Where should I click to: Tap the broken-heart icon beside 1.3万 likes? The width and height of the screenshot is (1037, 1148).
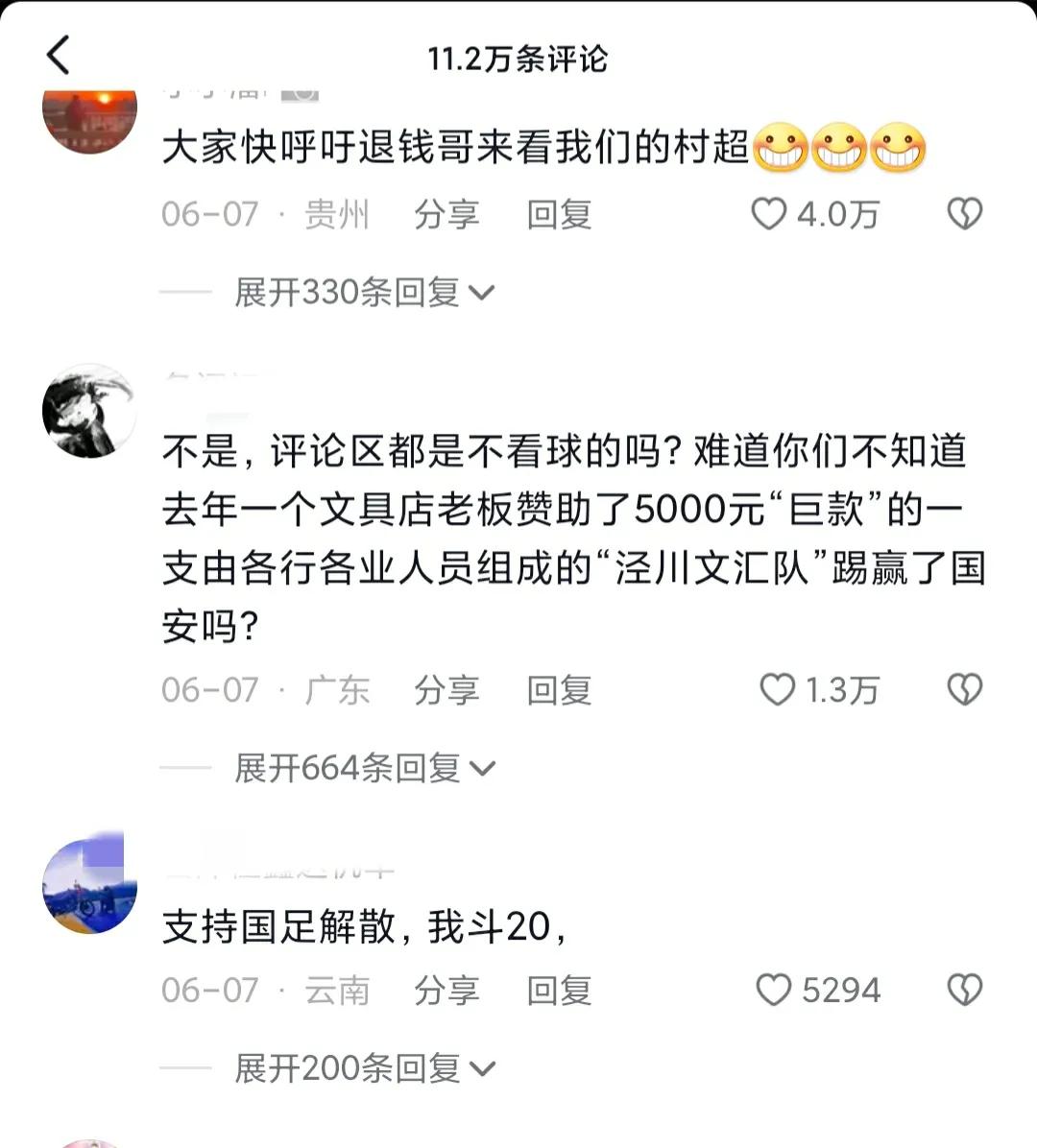click(964, 689)
